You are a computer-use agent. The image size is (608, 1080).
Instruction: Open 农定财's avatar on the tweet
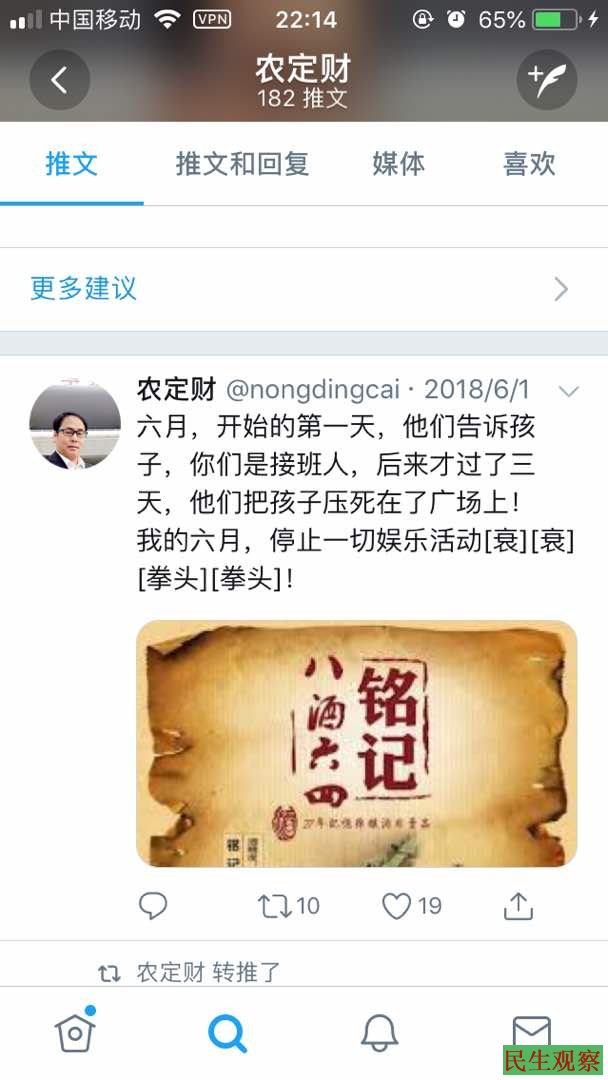75,424
